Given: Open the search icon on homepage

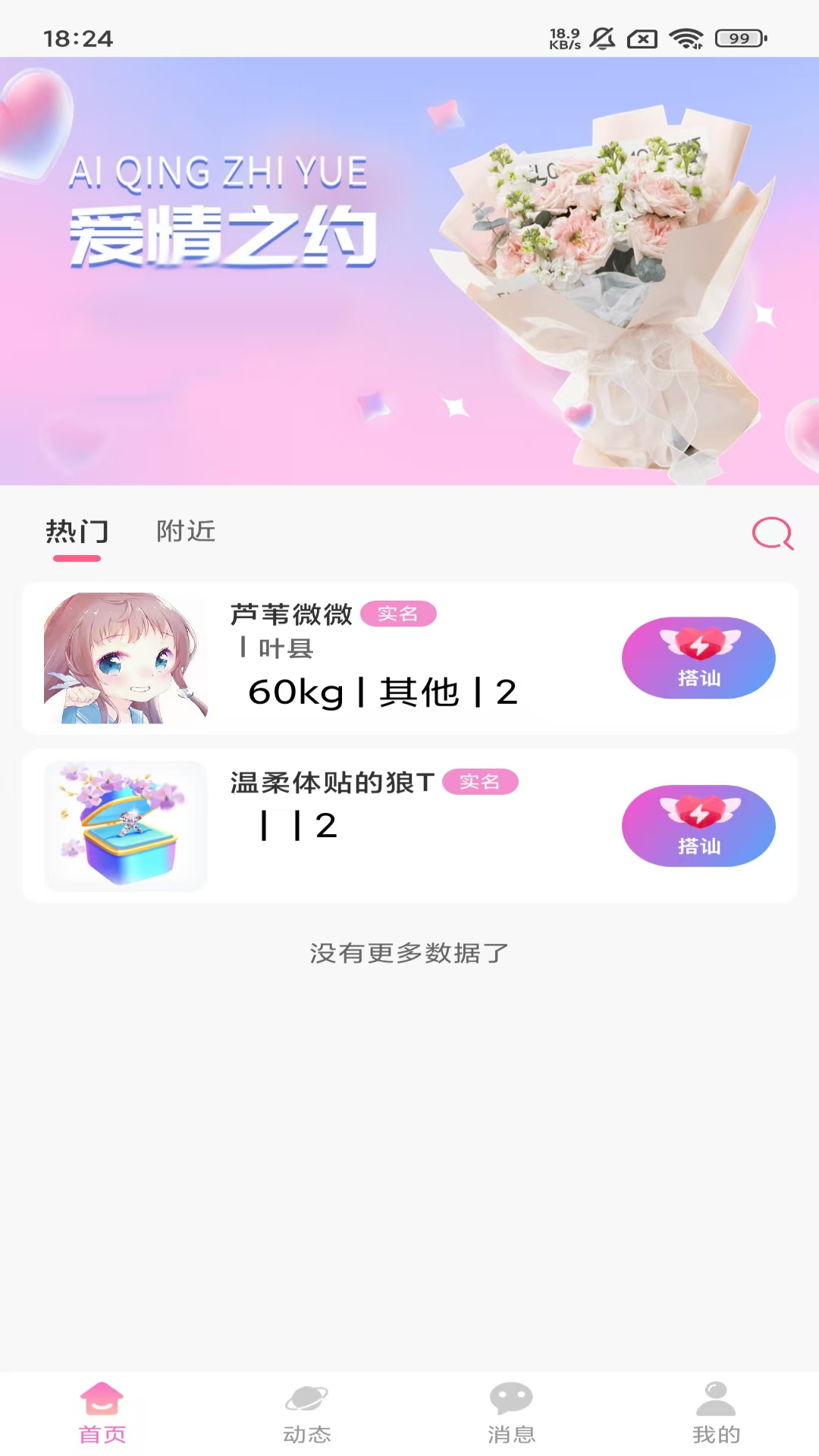Looking at the screenshot, I should (770, 533).
